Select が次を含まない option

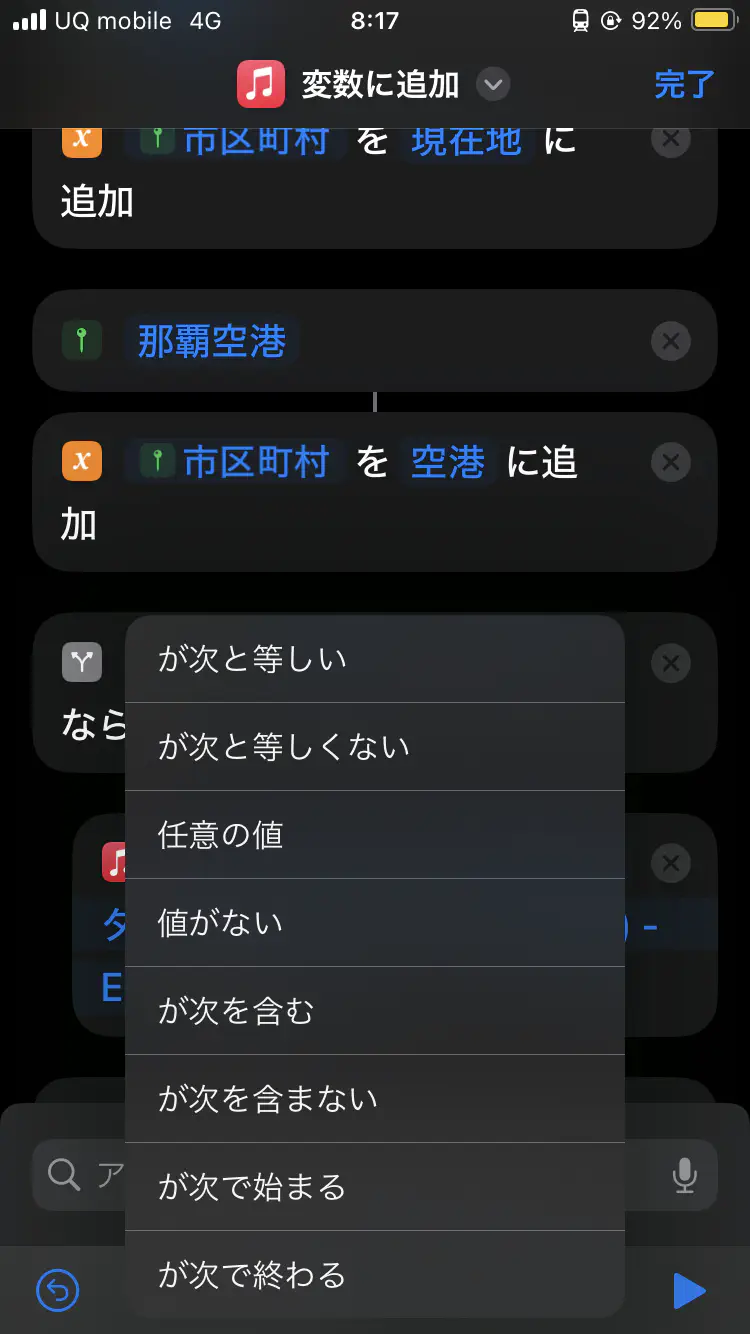point(374,1099)
